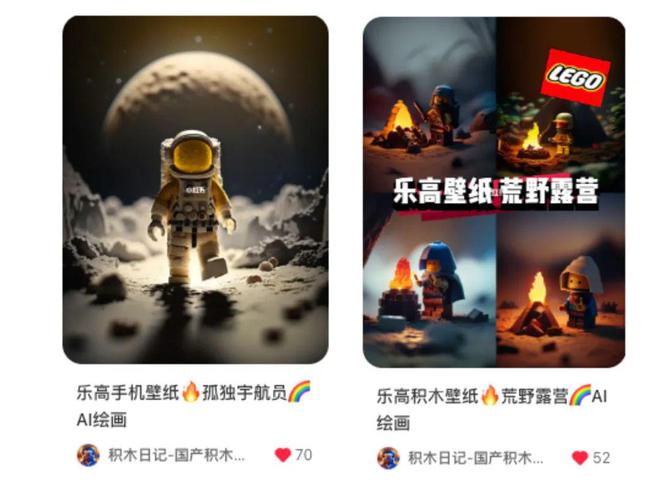Like the lonely astronaut wallpaper post

pyautogui.click(x=283, y=455)
